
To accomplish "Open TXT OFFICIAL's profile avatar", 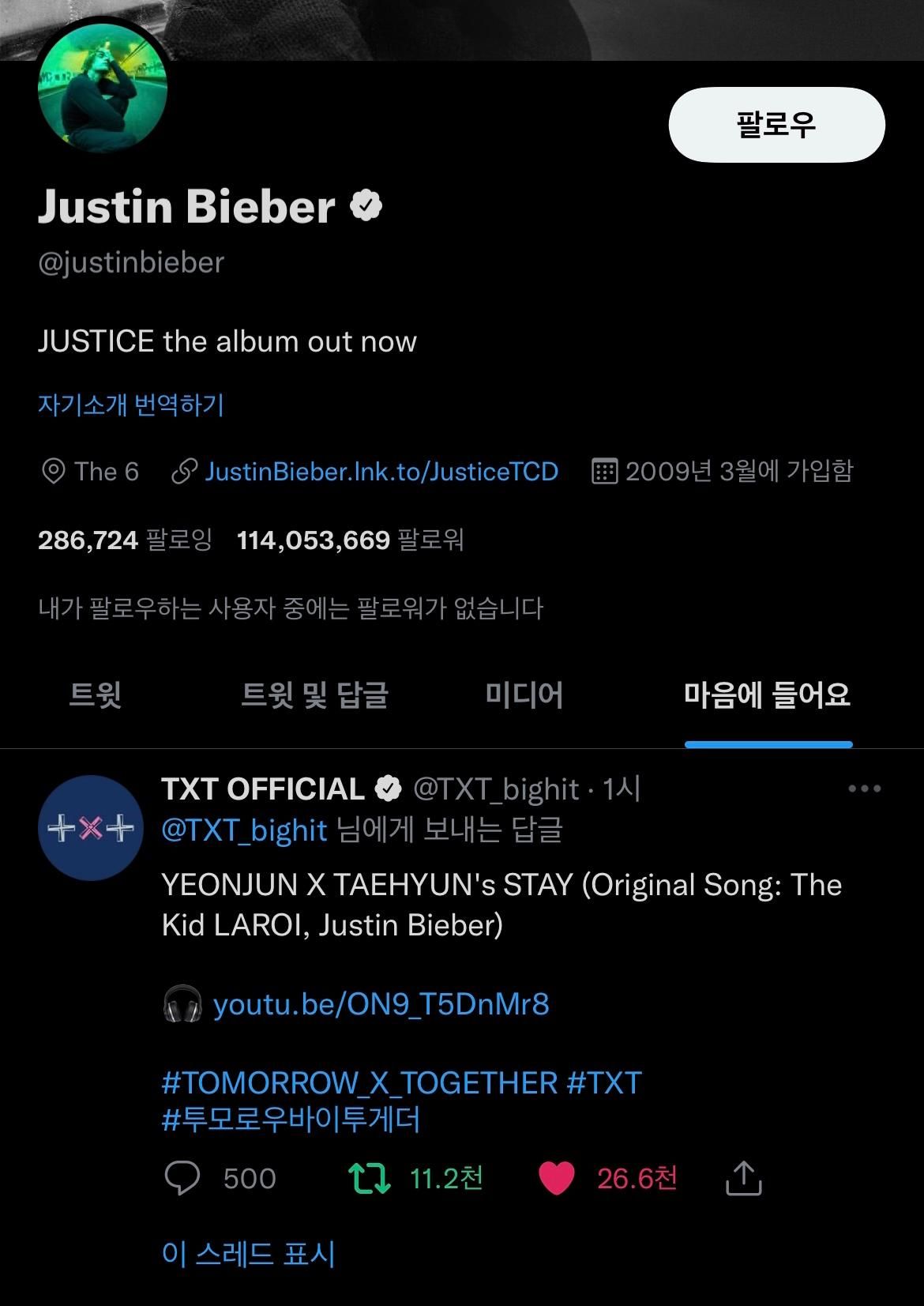I will click(x=91, y=828).
